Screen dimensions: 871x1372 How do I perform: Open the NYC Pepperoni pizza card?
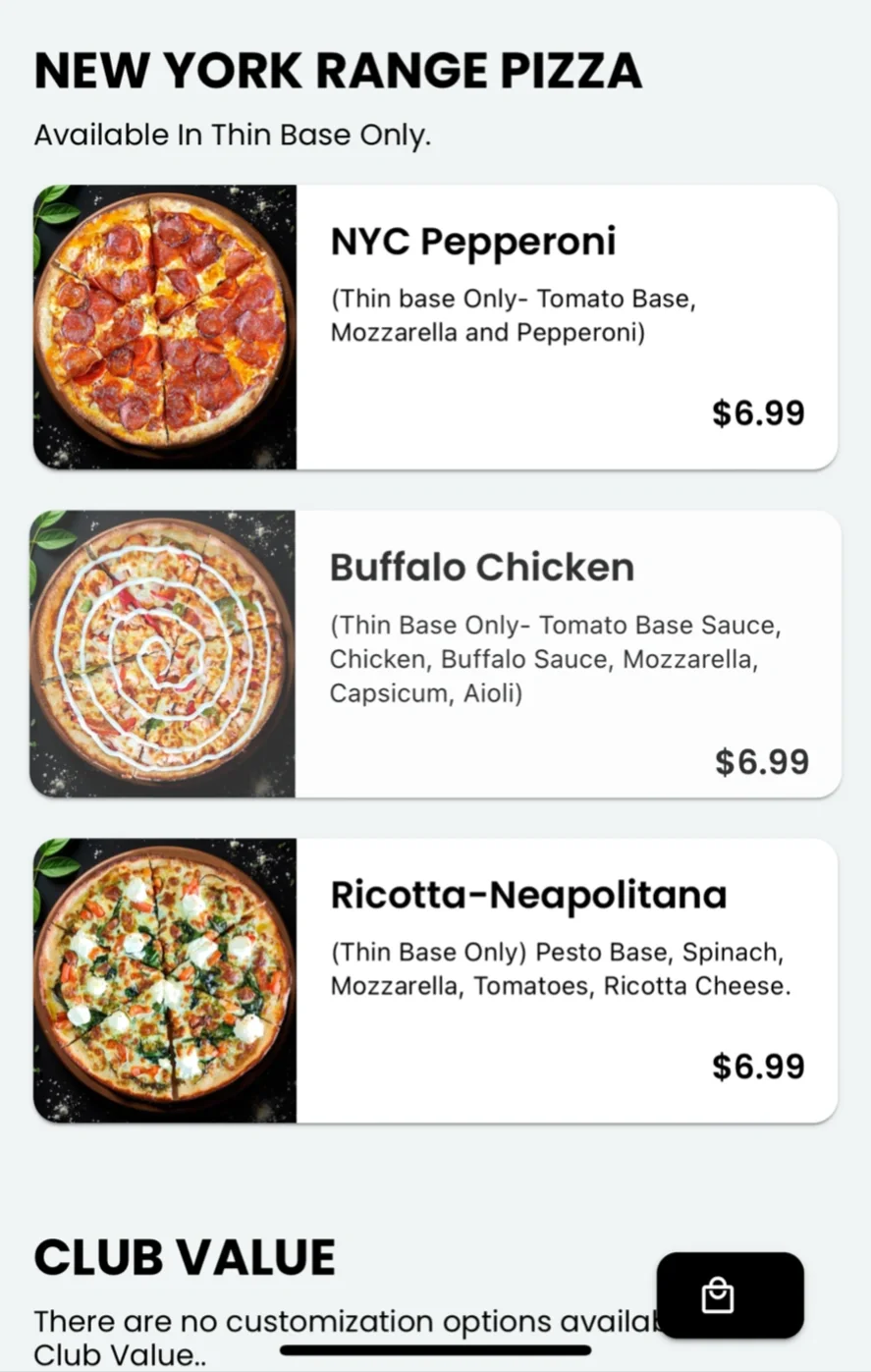click(x=435, y=327)
